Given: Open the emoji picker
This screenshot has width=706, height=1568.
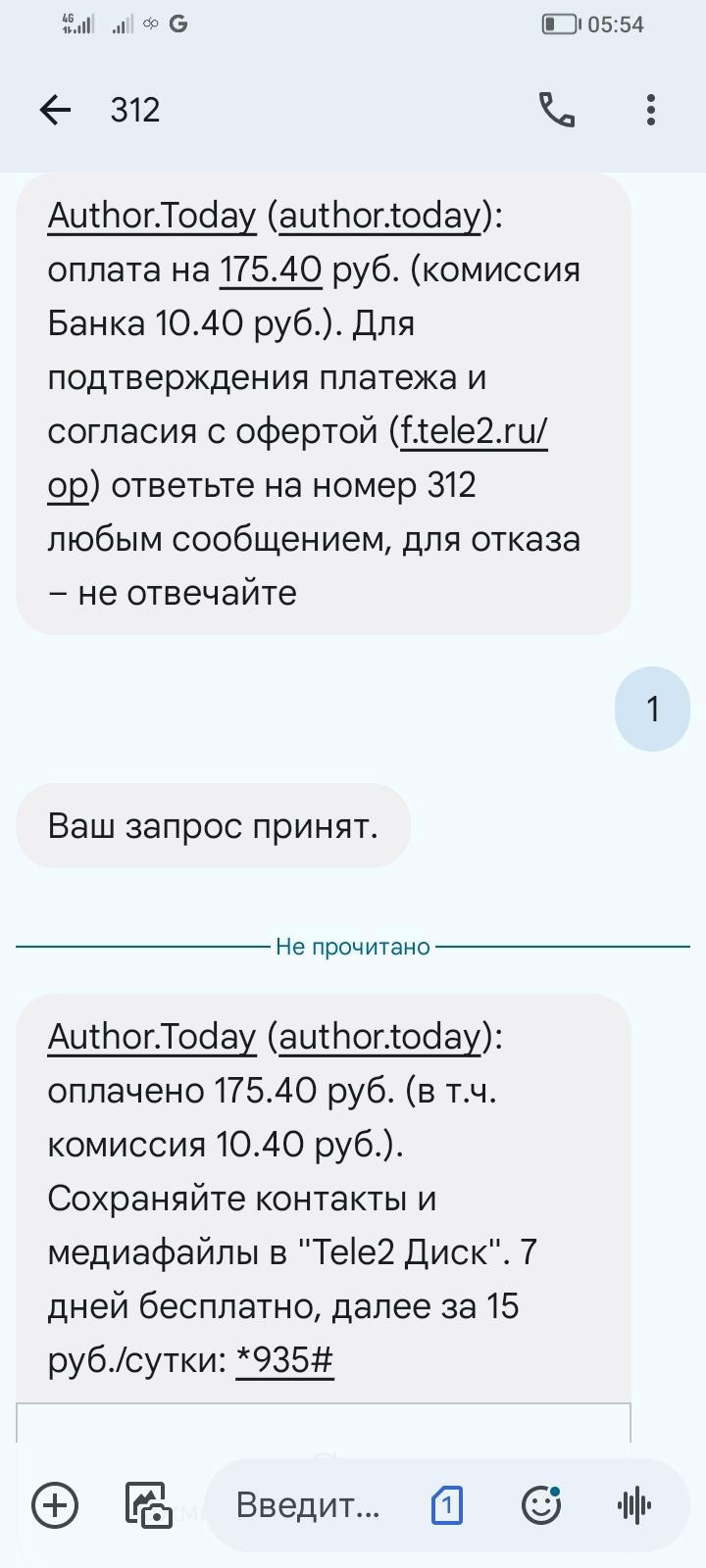Looking at the screenshot, I should click(x=540, y=1504).
